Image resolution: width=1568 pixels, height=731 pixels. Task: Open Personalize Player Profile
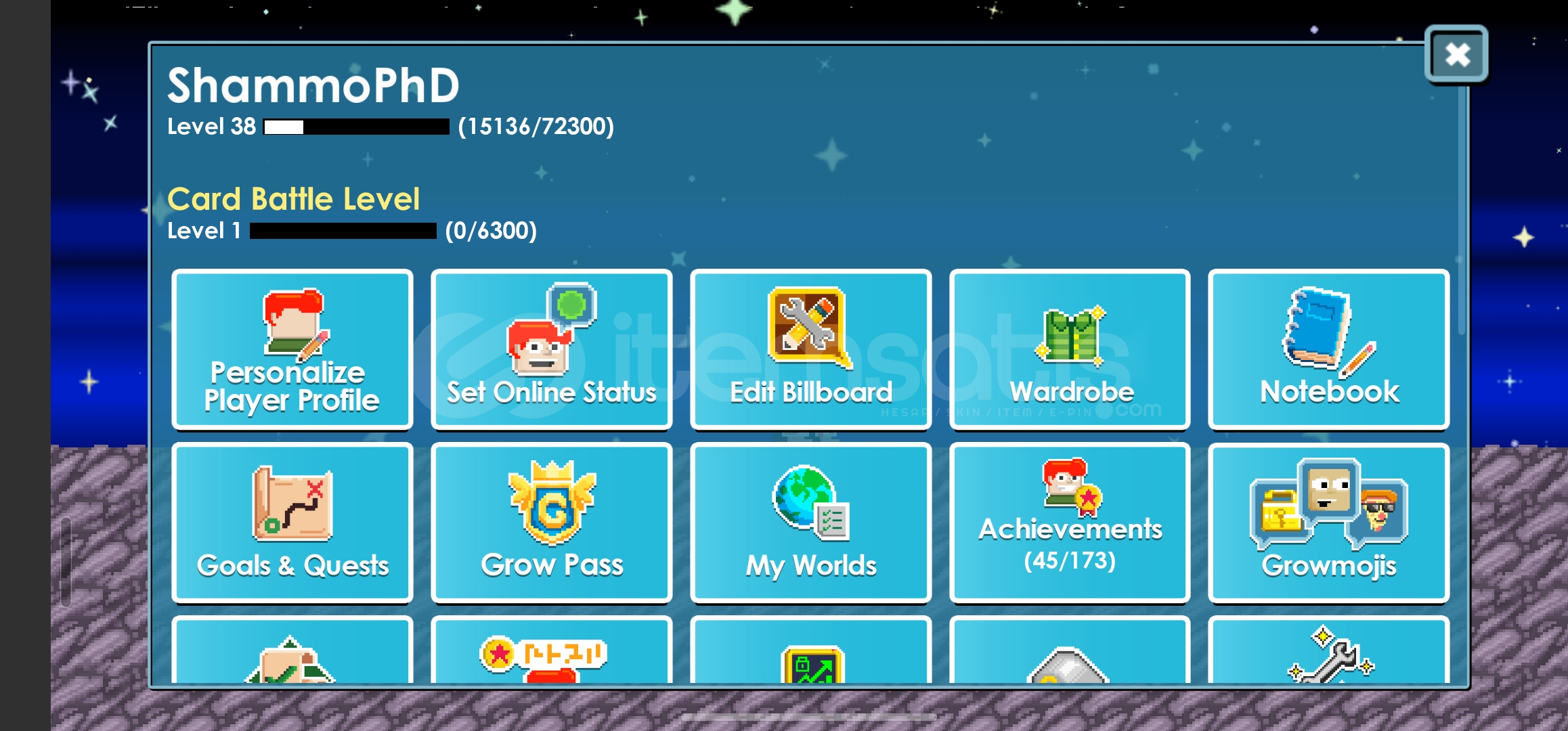click(x=292, y=349)
